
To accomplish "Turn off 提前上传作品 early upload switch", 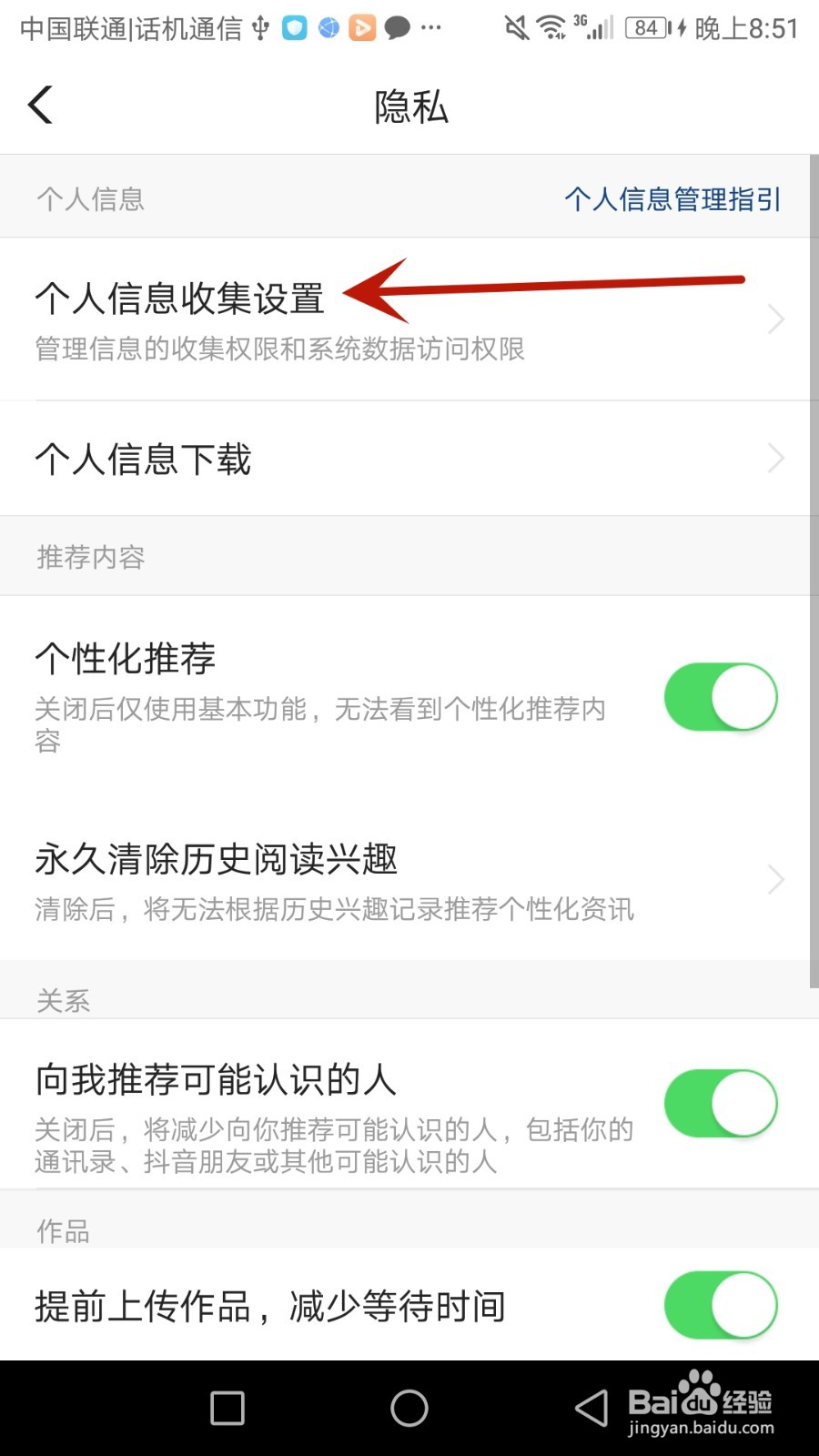I will 721,1305.
